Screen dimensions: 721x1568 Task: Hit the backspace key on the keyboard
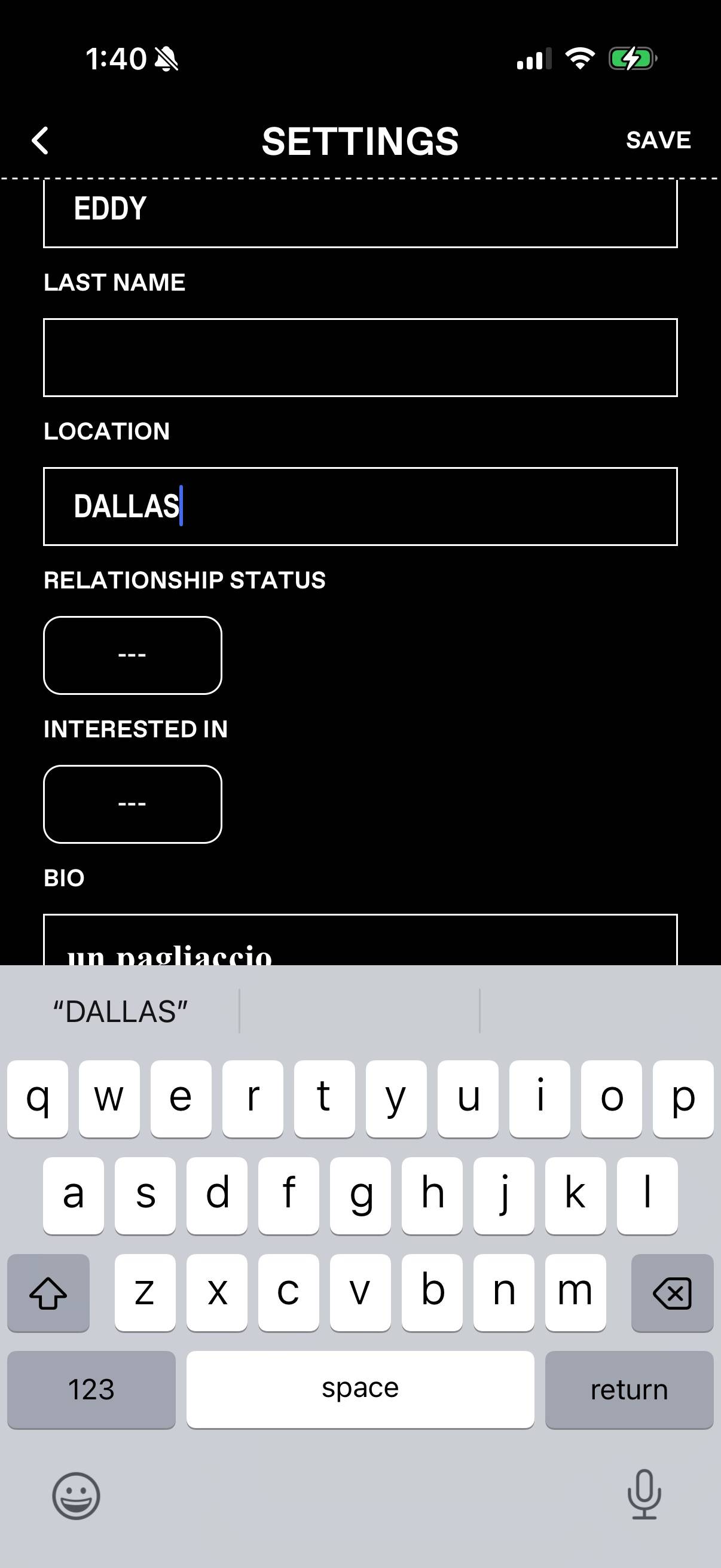672,1293
